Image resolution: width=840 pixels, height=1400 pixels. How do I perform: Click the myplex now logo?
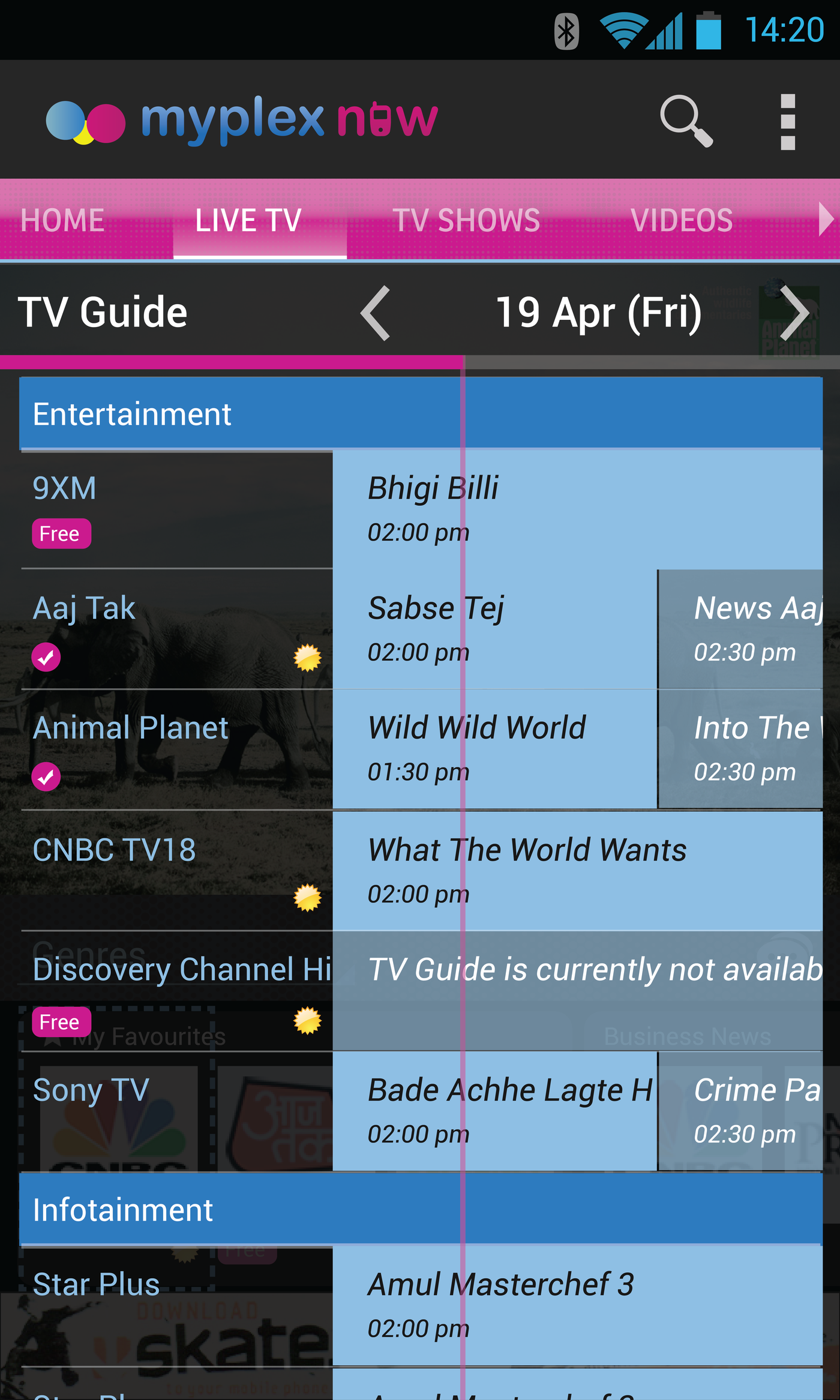[x=240, y=120]
